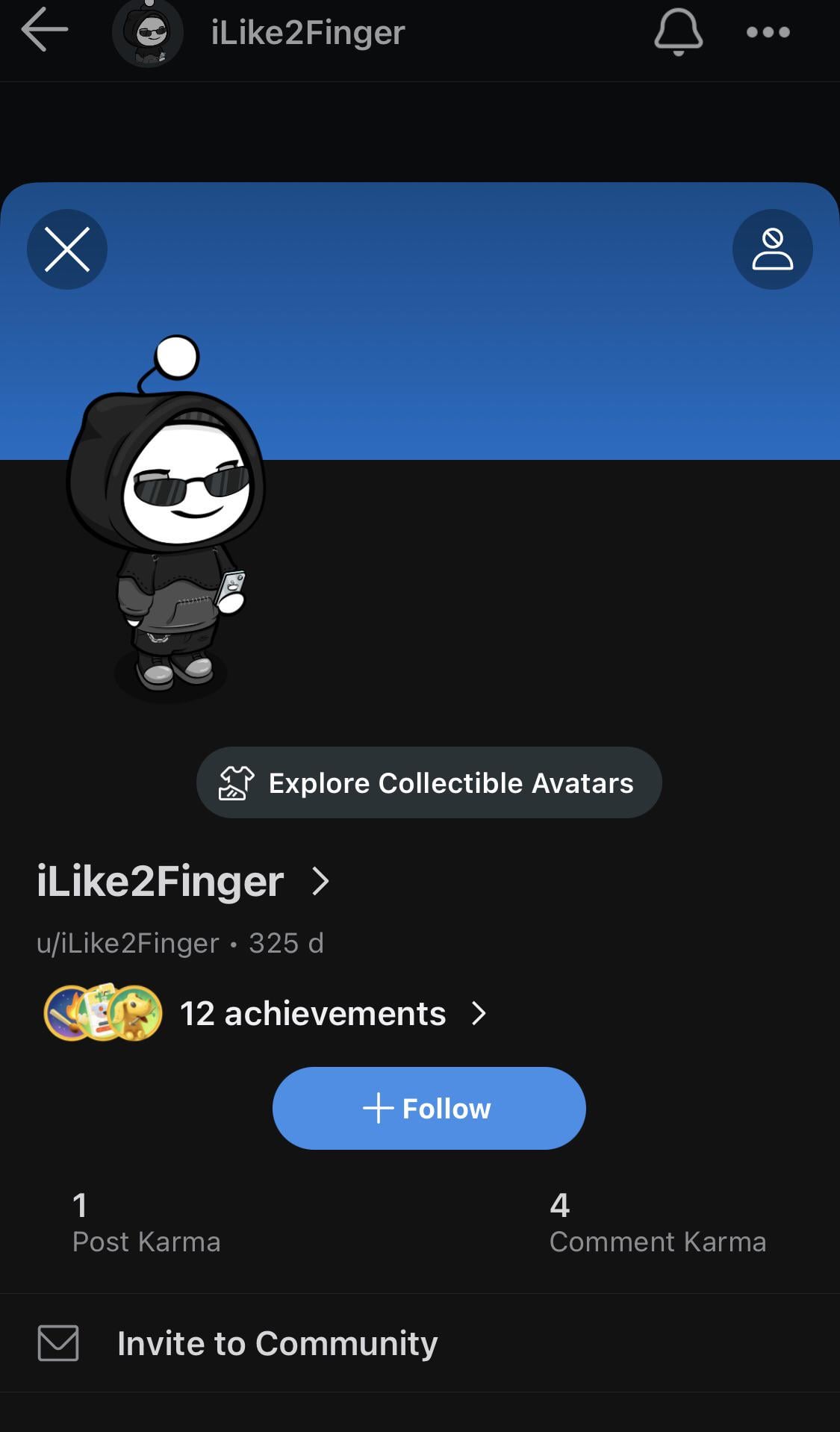The image size is (840, 1432).
Task: Tap the u/iLike2Finger account age text
Action: [181, 943]
